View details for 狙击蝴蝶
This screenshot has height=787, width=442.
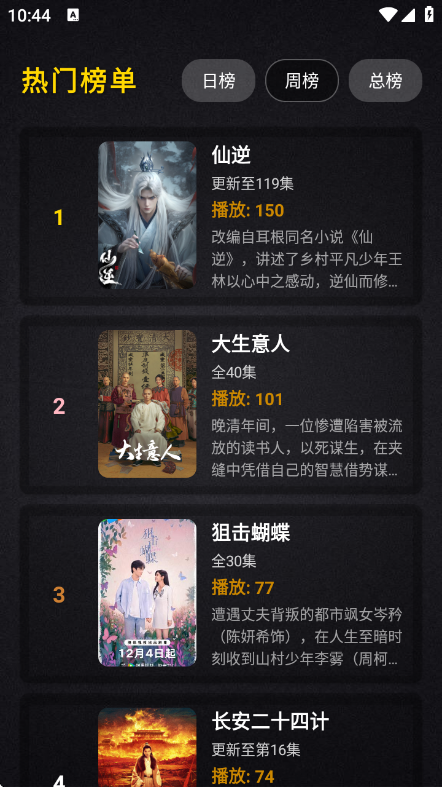[x=221, y=593]
